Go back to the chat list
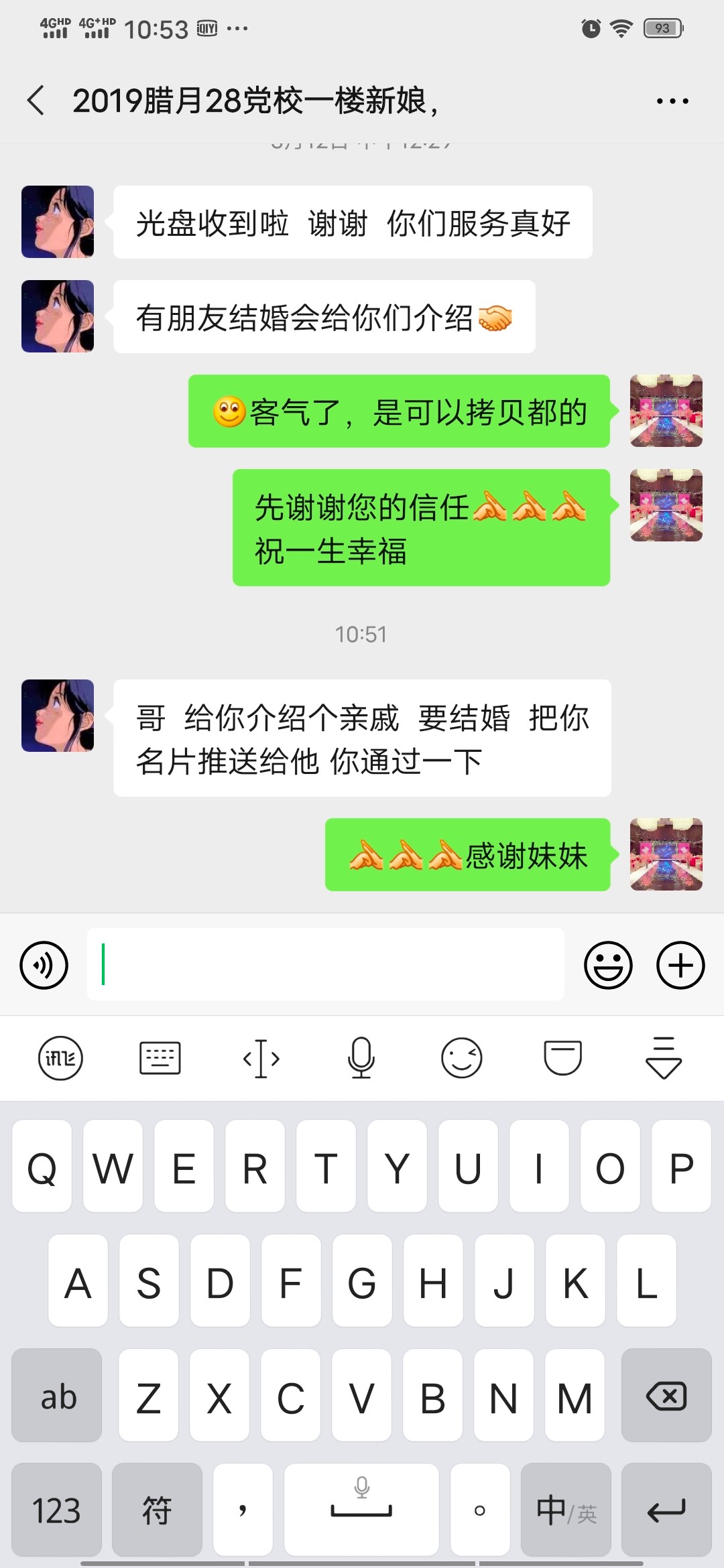The image size is (724, 1568). coord(36,101)
